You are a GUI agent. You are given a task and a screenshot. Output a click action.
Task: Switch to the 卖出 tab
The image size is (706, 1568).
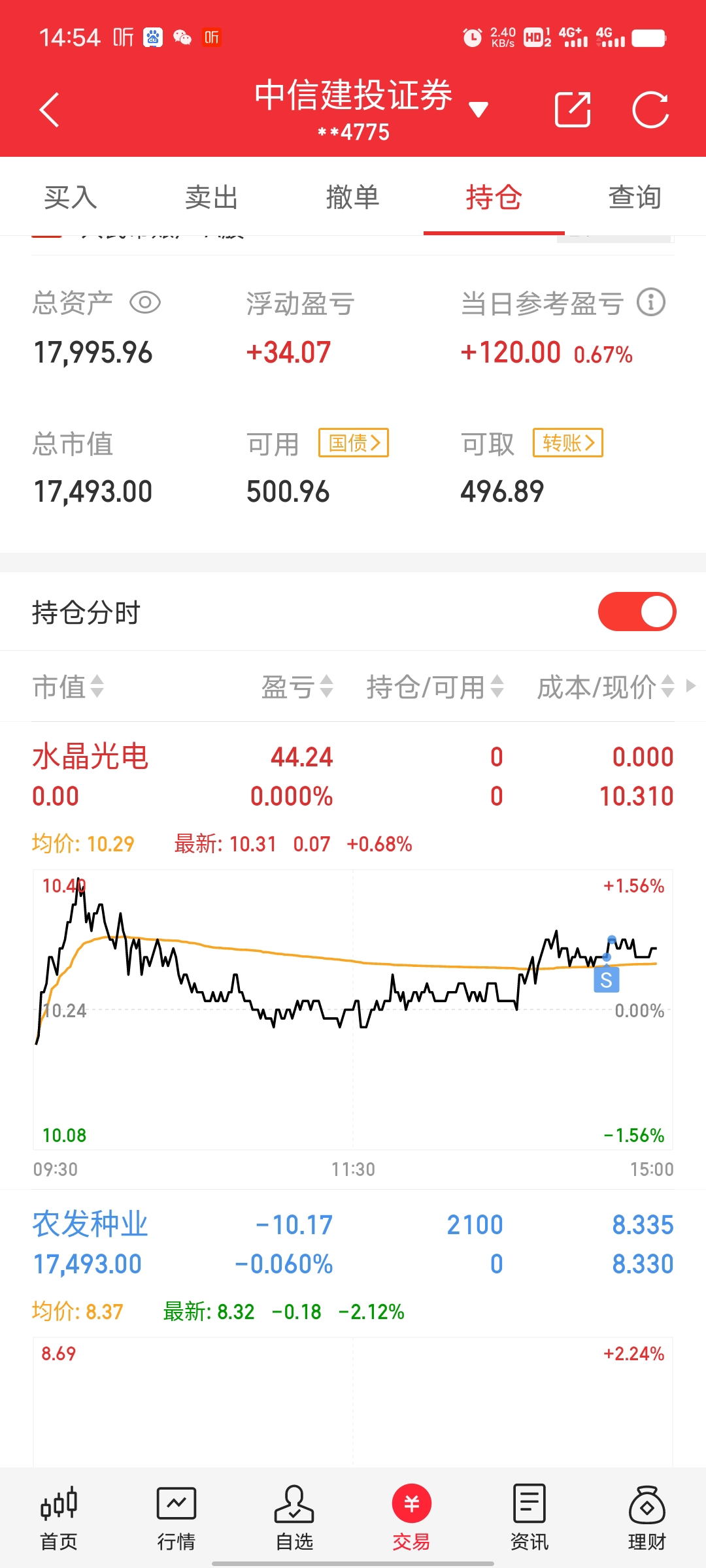tap(212, 197)
